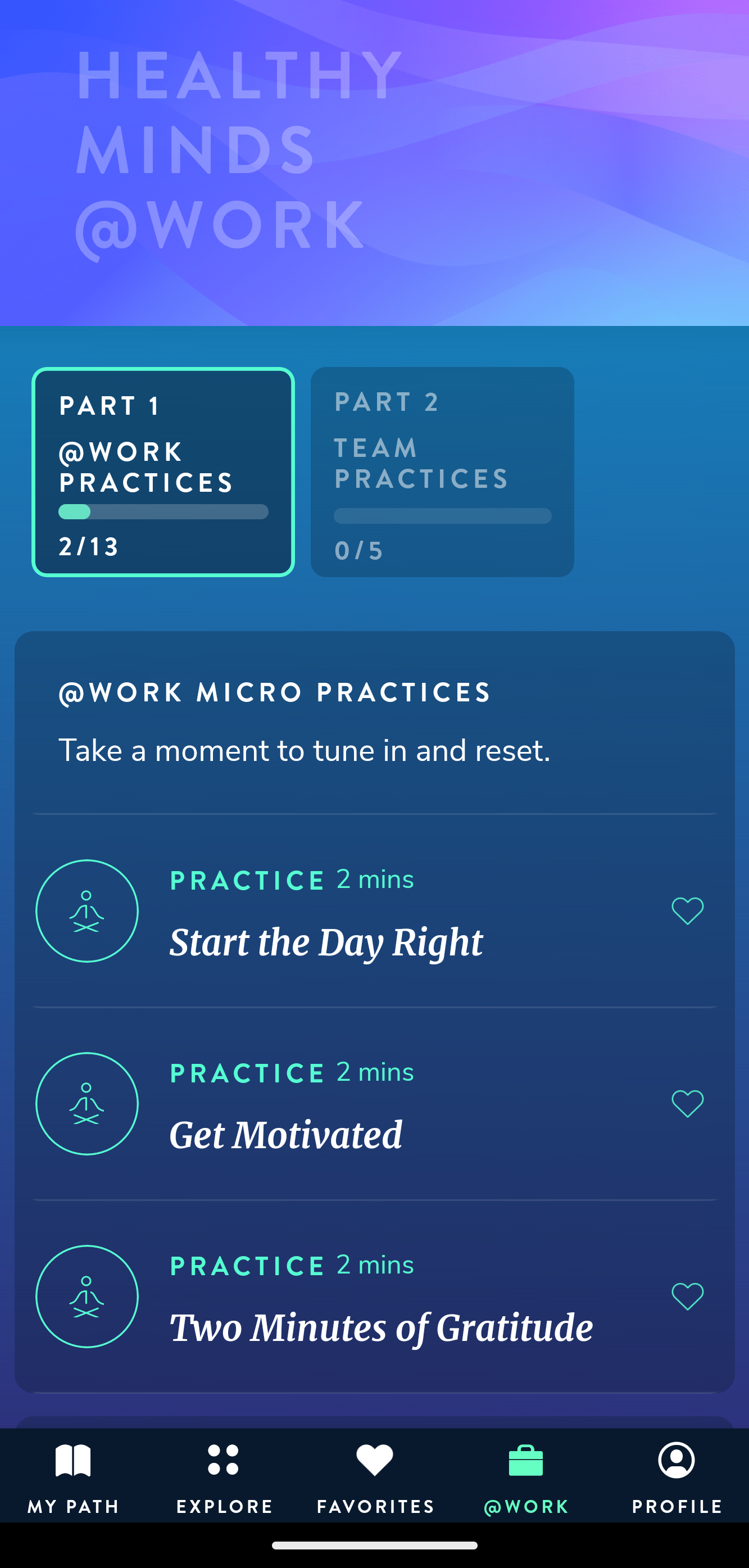Screen dimensions: 749x1568
Task: Like the Get Motivated practice
Action: pos(688,1104)
